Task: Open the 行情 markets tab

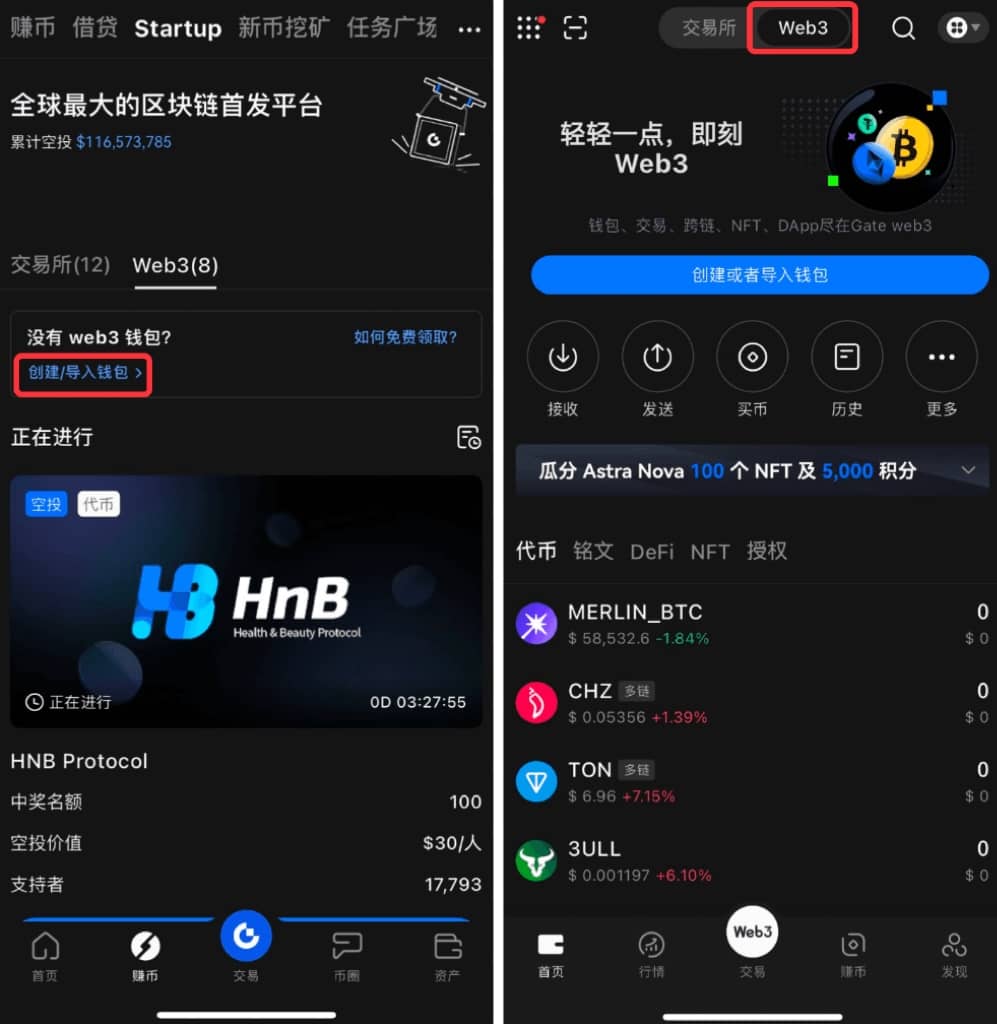Action: (x=651, y=956)
